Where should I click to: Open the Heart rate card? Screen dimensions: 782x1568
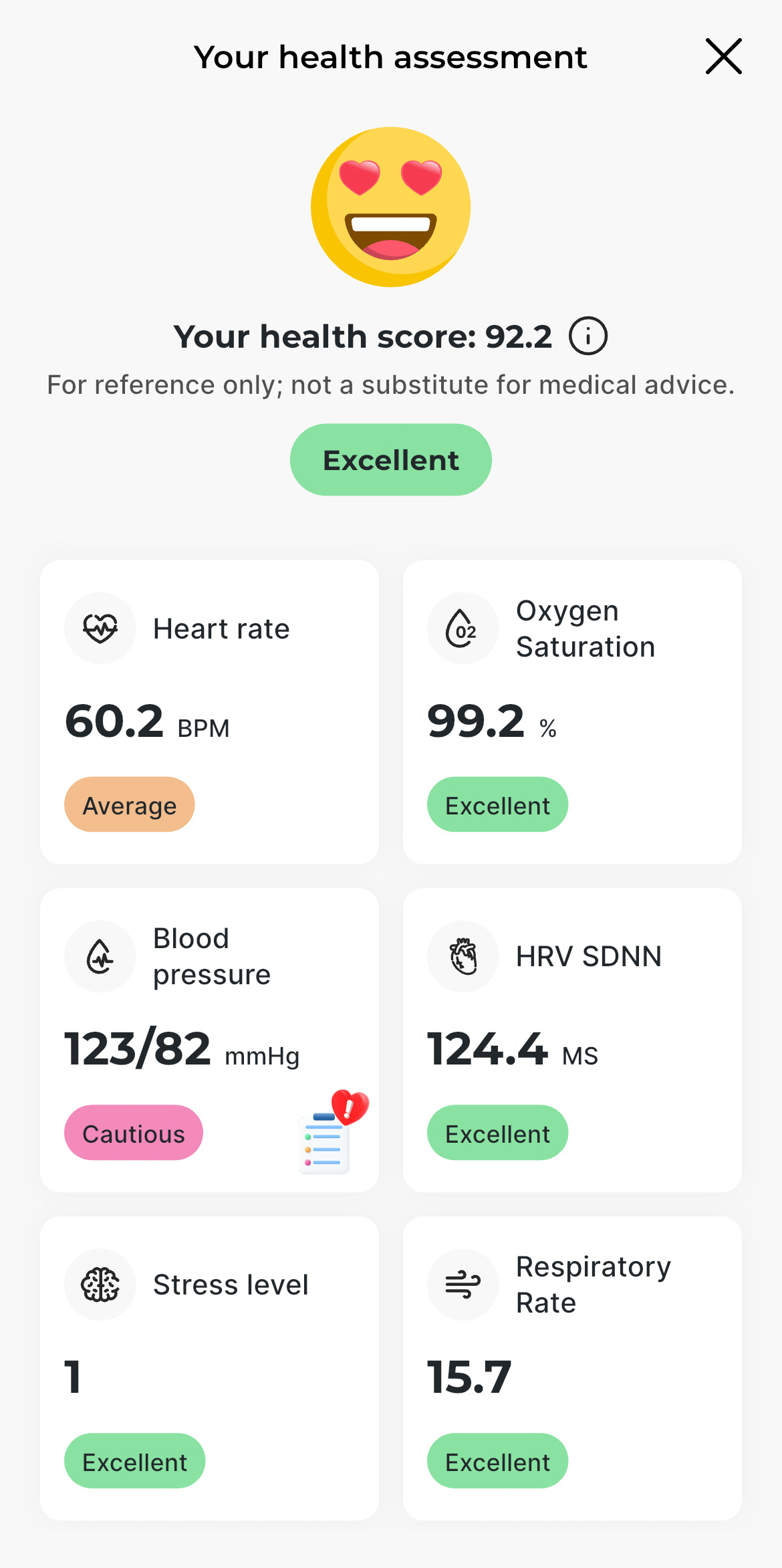209,711
